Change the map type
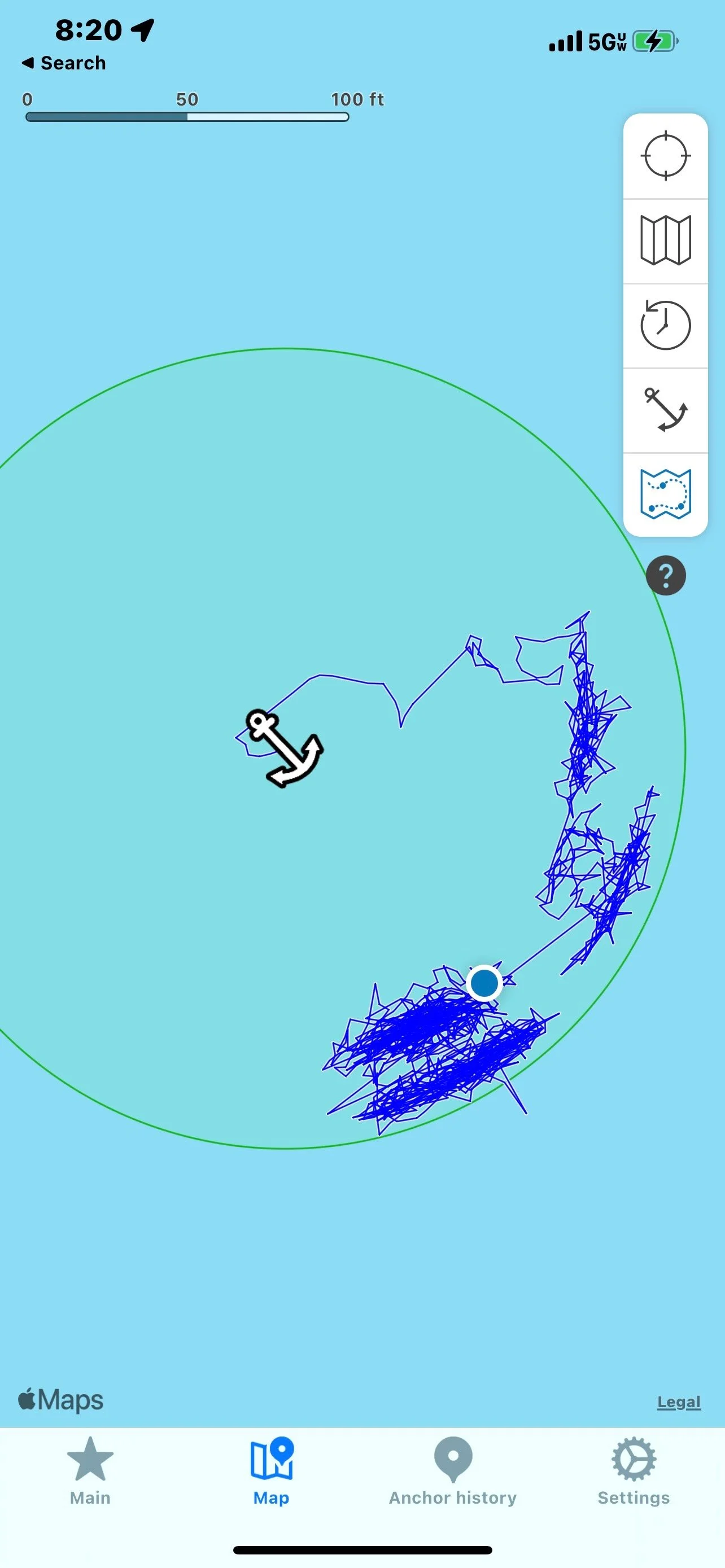The image size is (725, 1568). coord(665,240)
